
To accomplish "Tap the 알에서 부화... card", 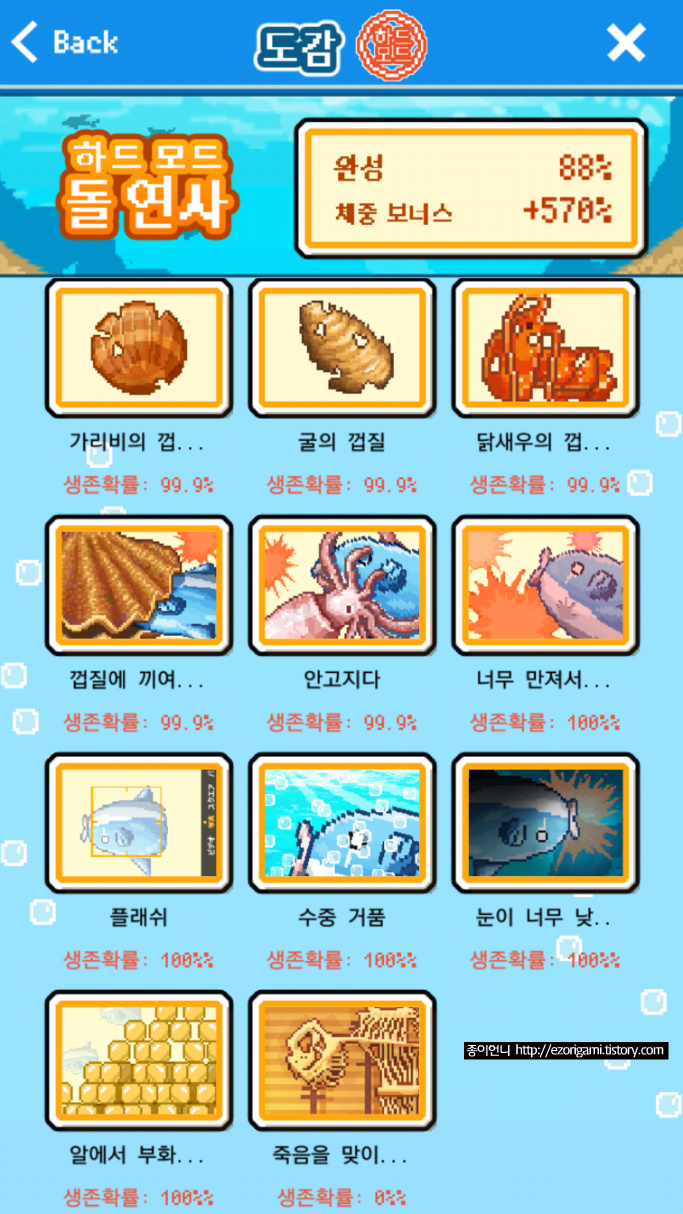I will point(139,1061).
